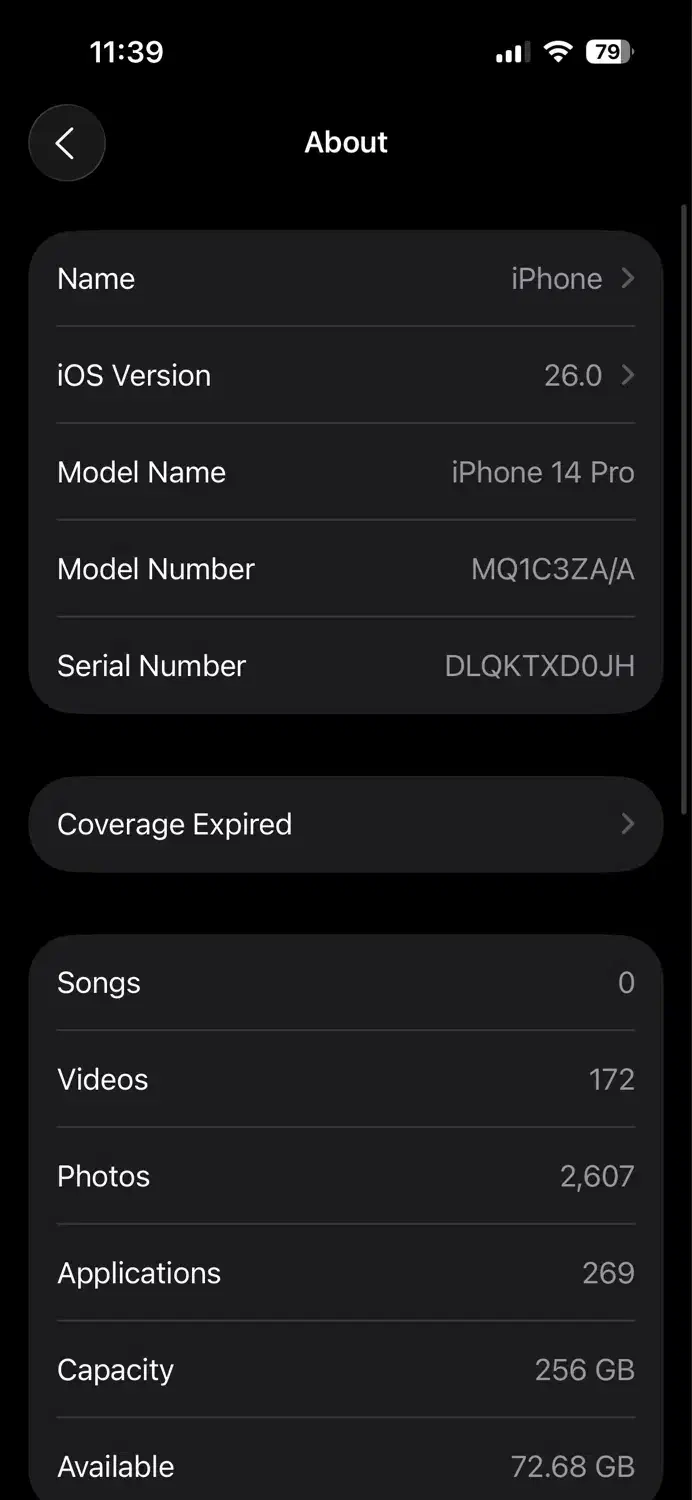Open the Coverage Expired row
Screen dimensions: 692x1500
click(345, 825)
